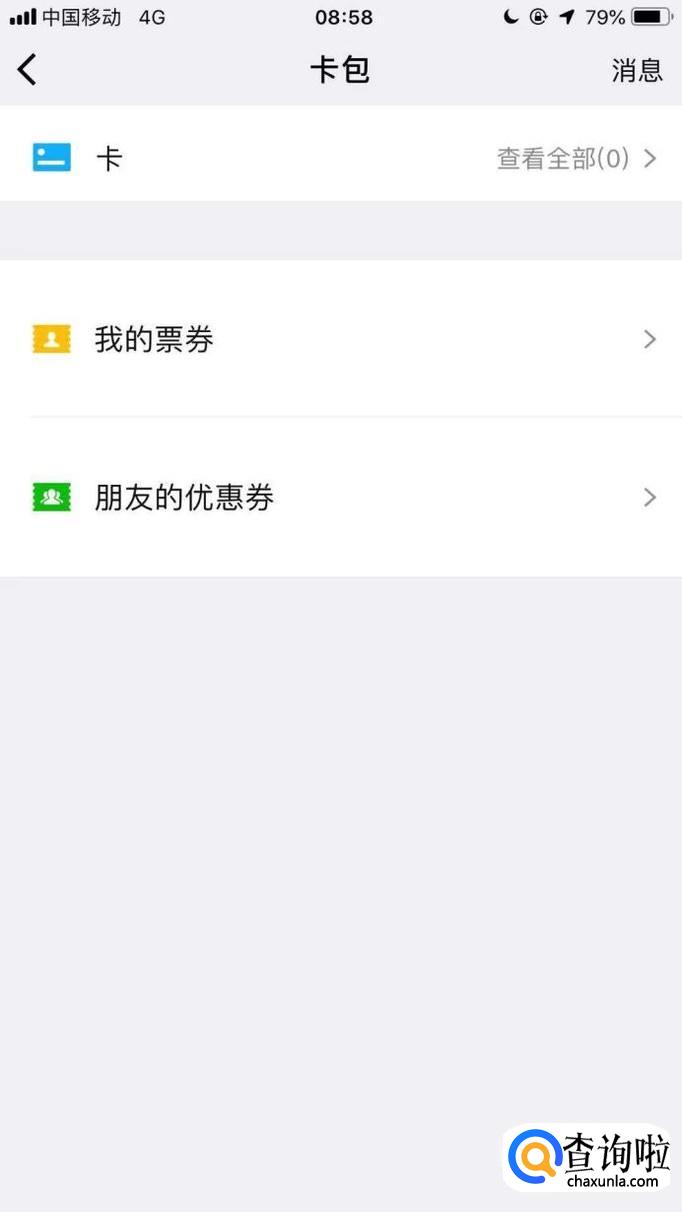The image size is (682, 1212).
Task: Go back using the top-left arrow
Action: pyautogui.click(x=27, y=69)
